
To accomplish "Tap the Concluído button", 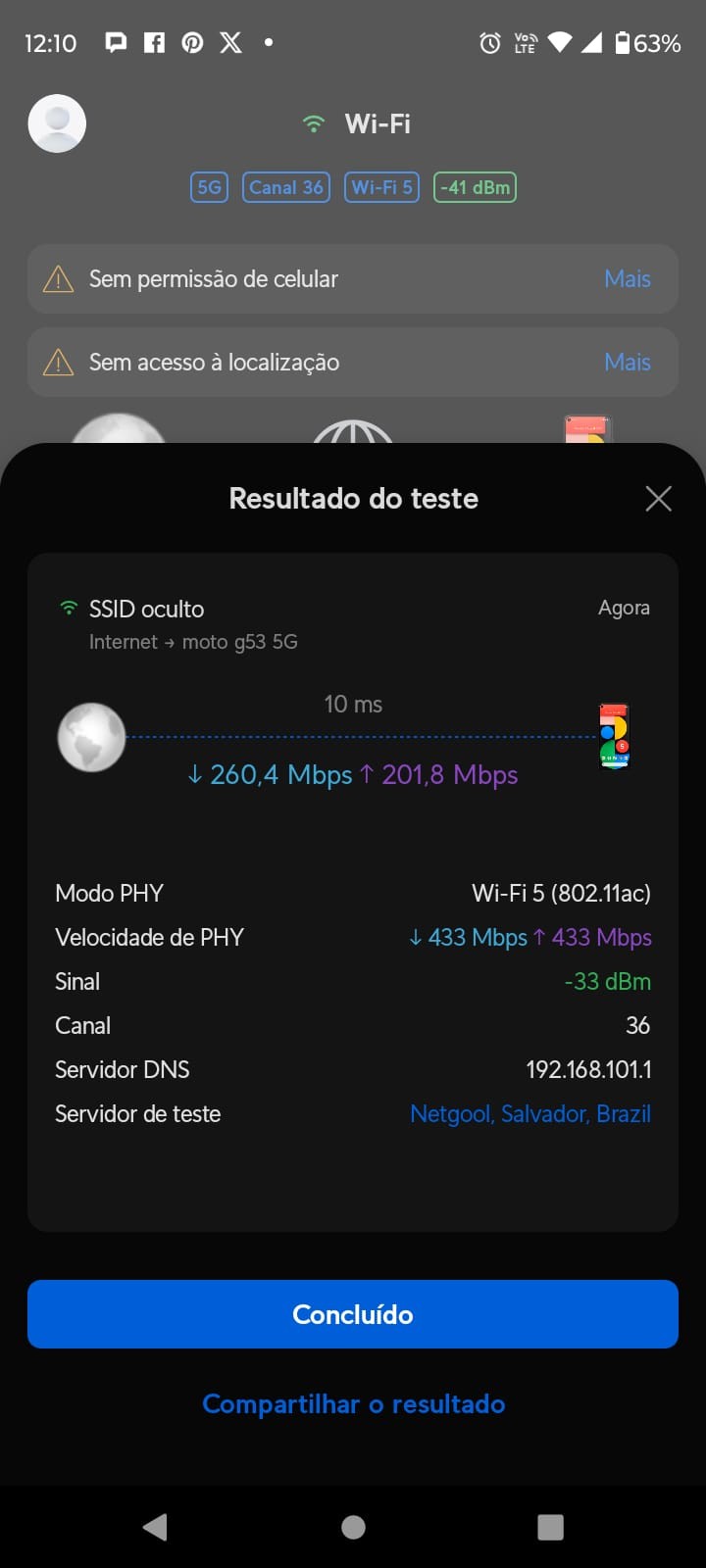I will tap(353, 1314).
